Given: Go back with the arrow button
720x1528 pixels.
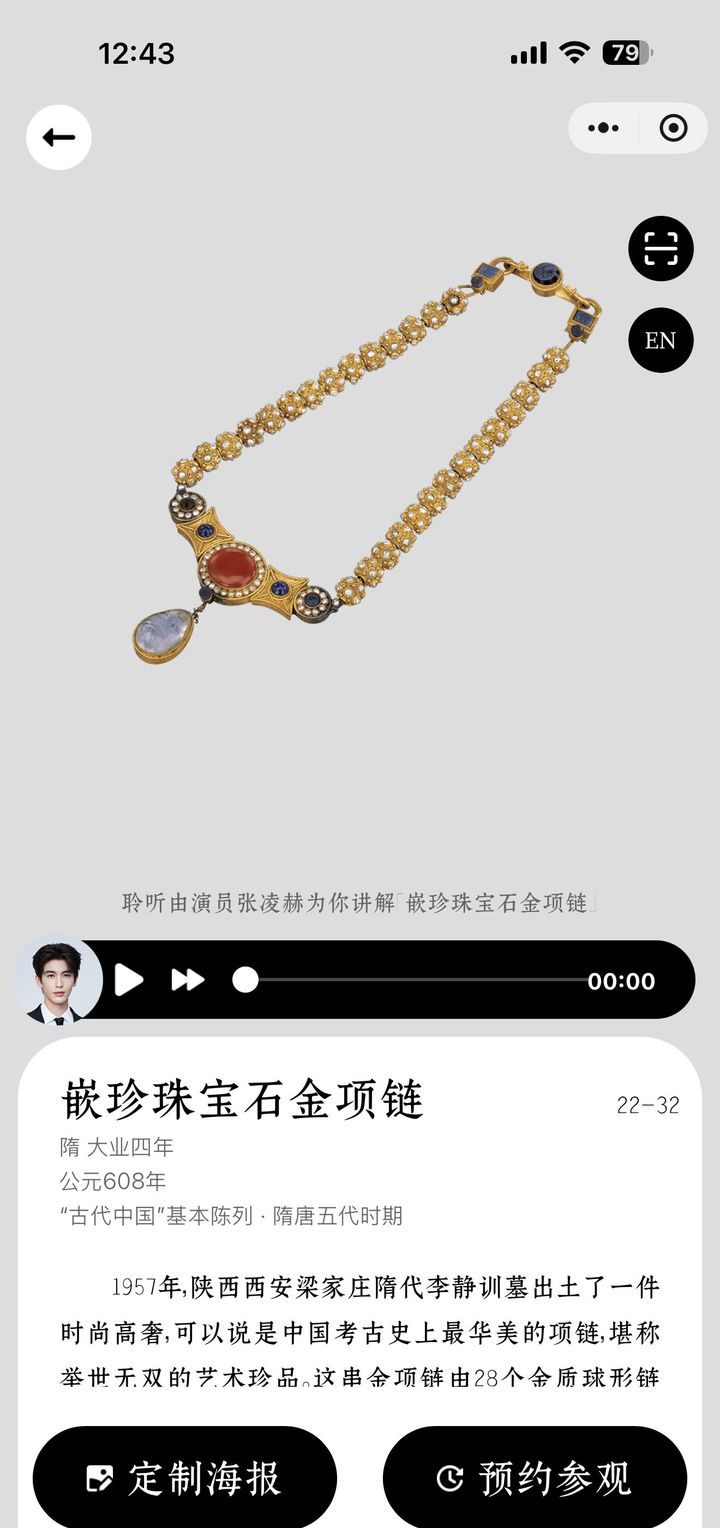Looking at the screenshot, I should (59, 137).
